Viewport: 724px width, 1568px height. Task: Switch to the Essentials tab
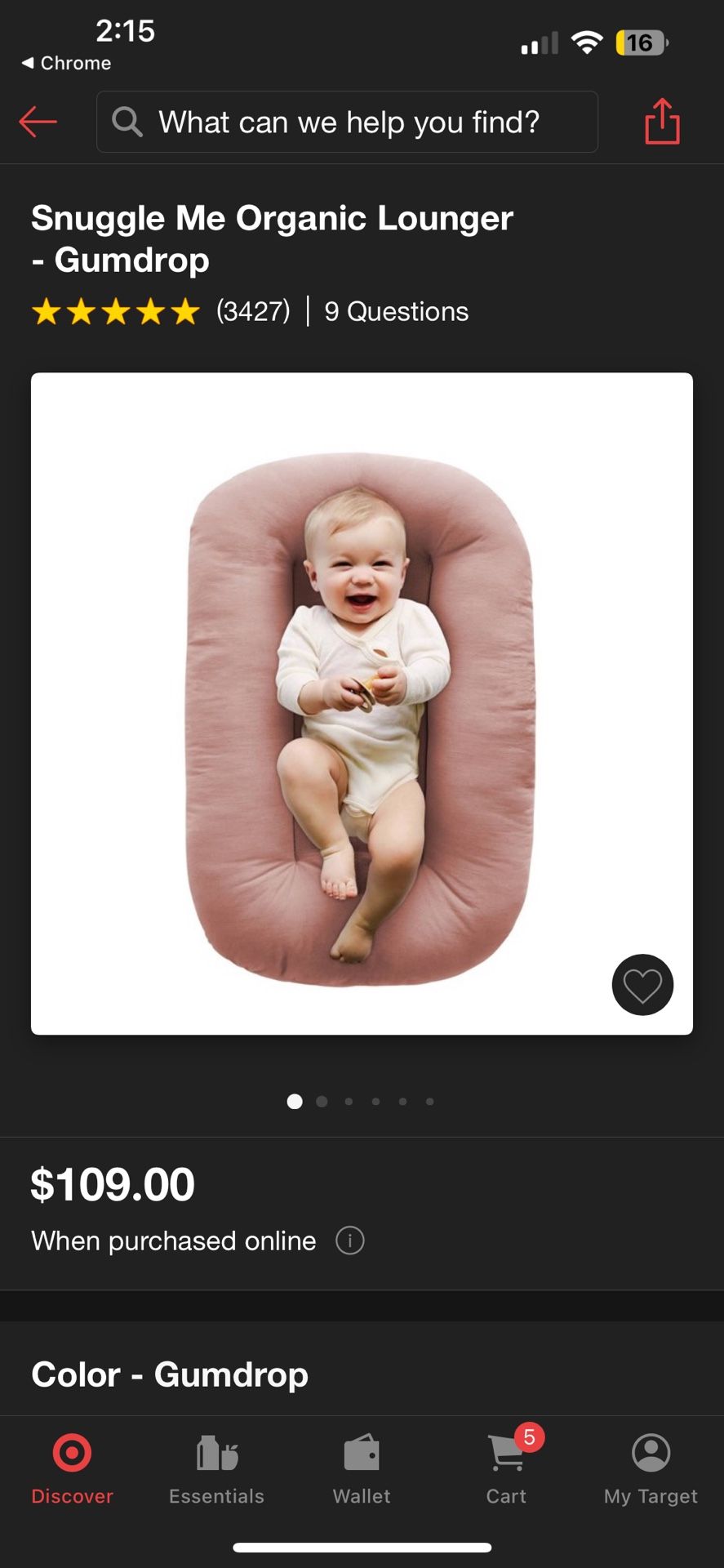click(x=216, y=1468)
